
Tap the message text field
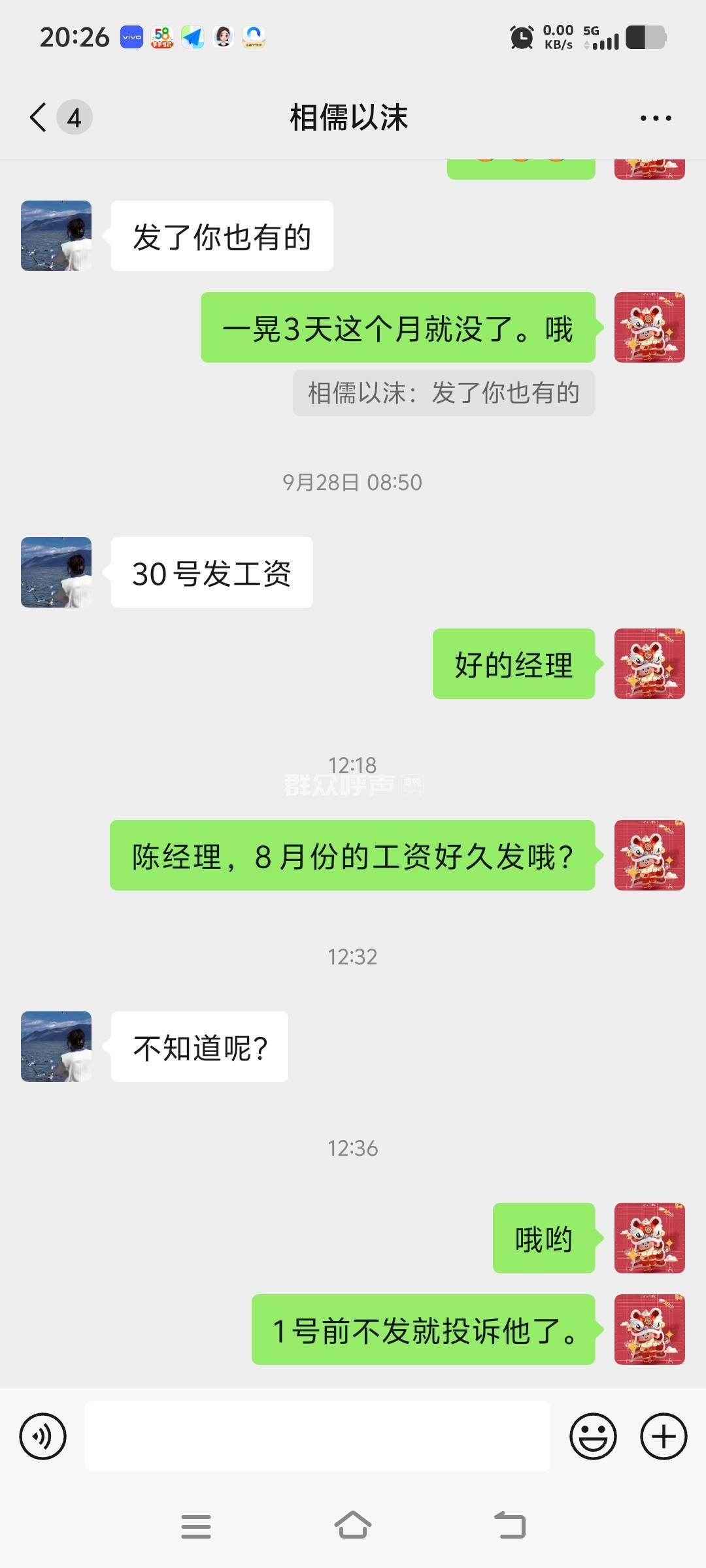pos(317,1436)
